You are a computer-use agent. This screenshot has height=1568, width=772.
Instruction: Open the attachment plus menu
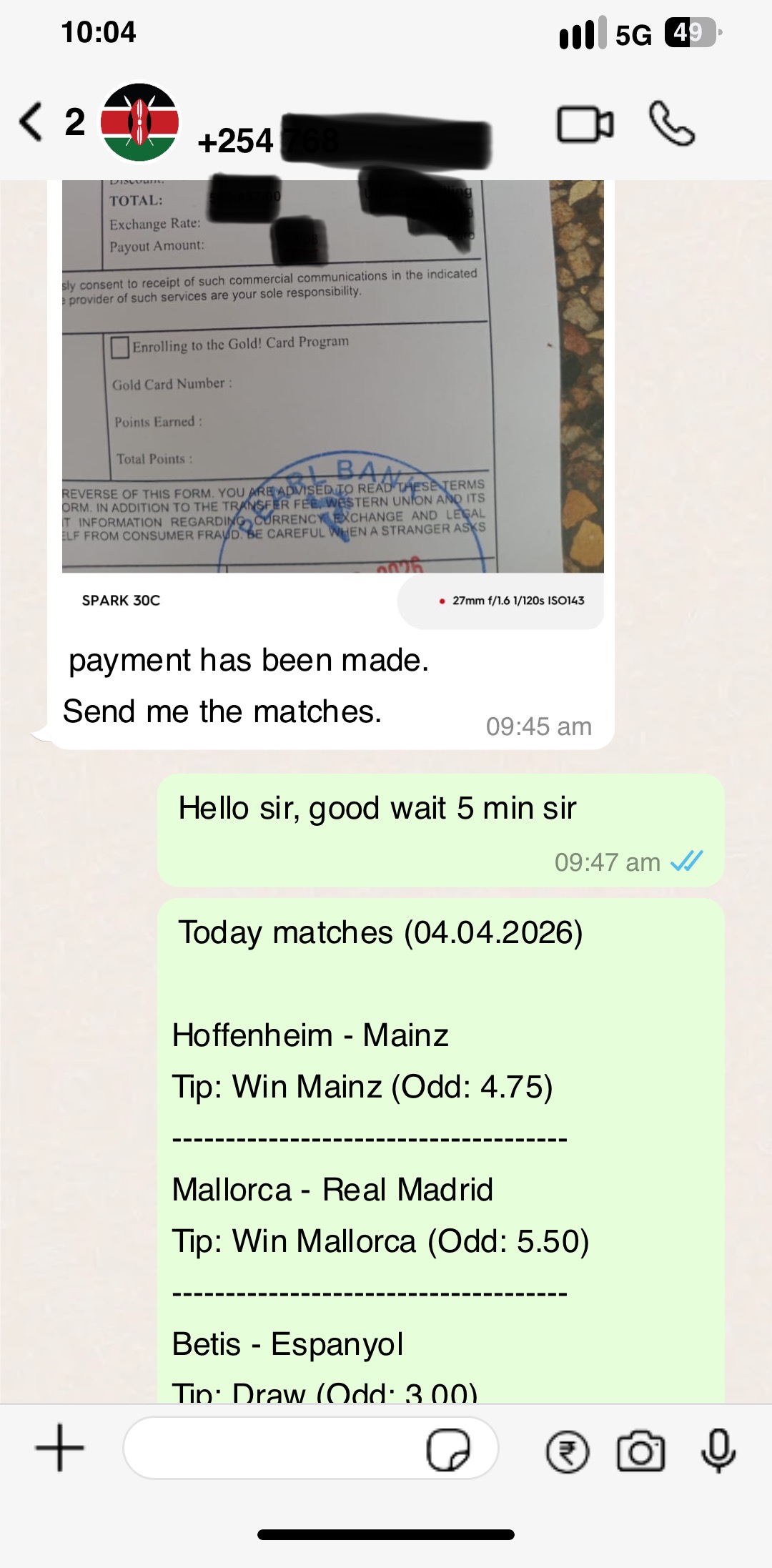(60, 1448)
